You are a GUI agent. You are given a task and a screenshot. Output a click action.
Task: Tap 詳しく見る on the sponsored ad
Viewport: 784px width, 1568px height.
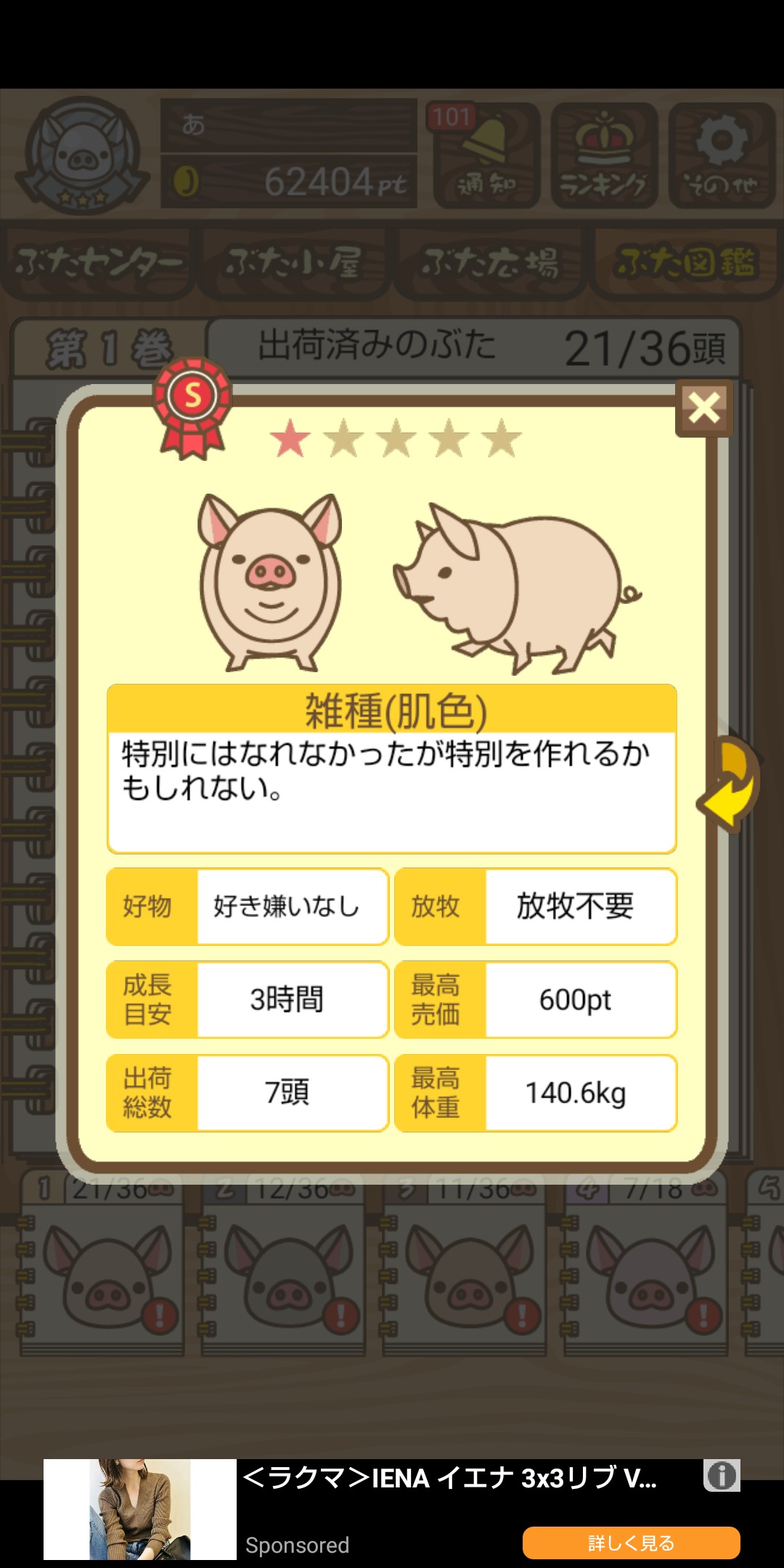click(631, 1543)
